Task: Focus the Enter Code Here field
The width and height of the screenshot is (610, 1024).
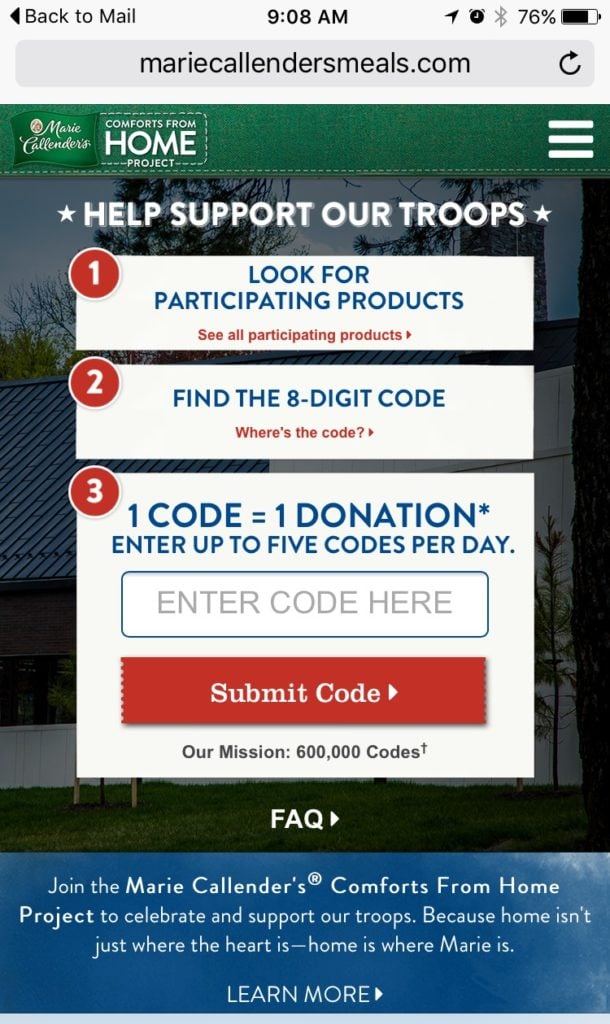Action: [x=304, y=604]
